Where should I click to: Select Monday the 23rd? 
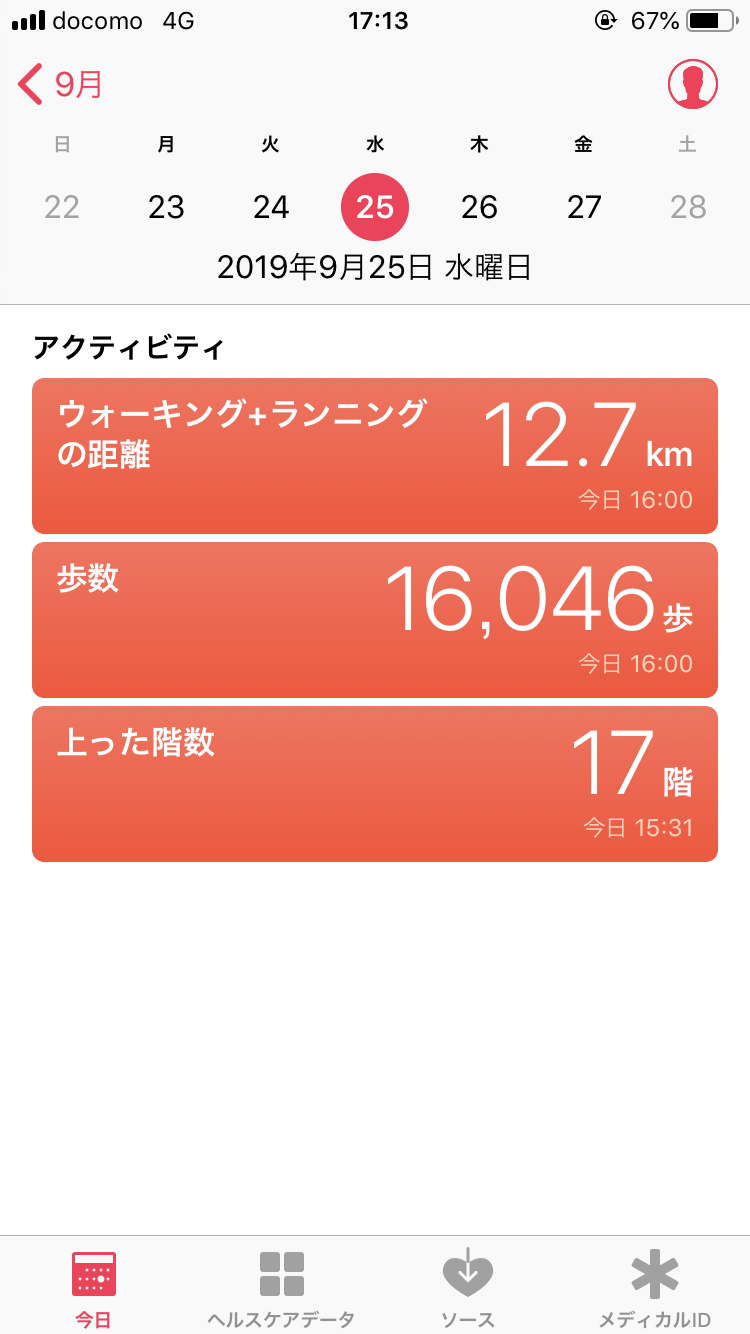[x=166, y=207]
